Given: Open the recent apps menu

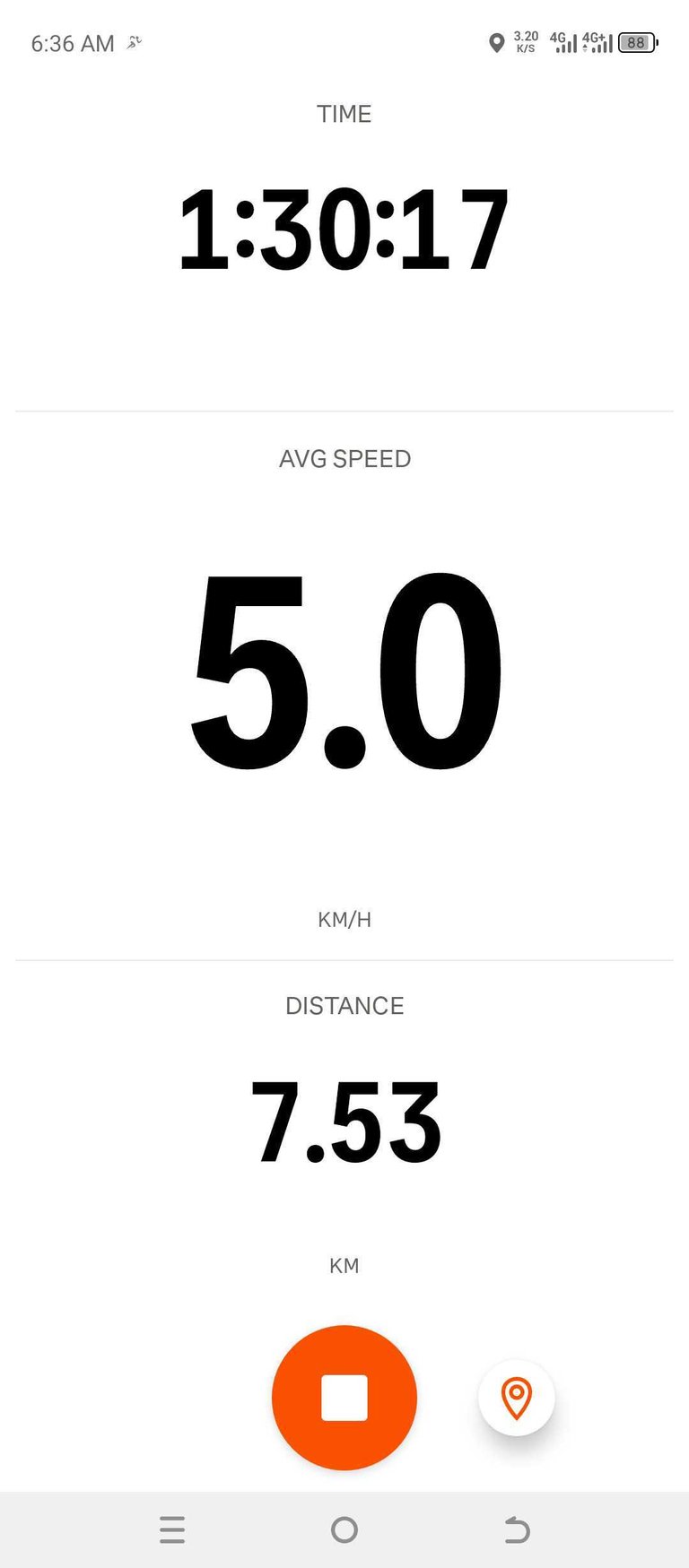Looking at the screenshot, I should tap(172, 1529).
